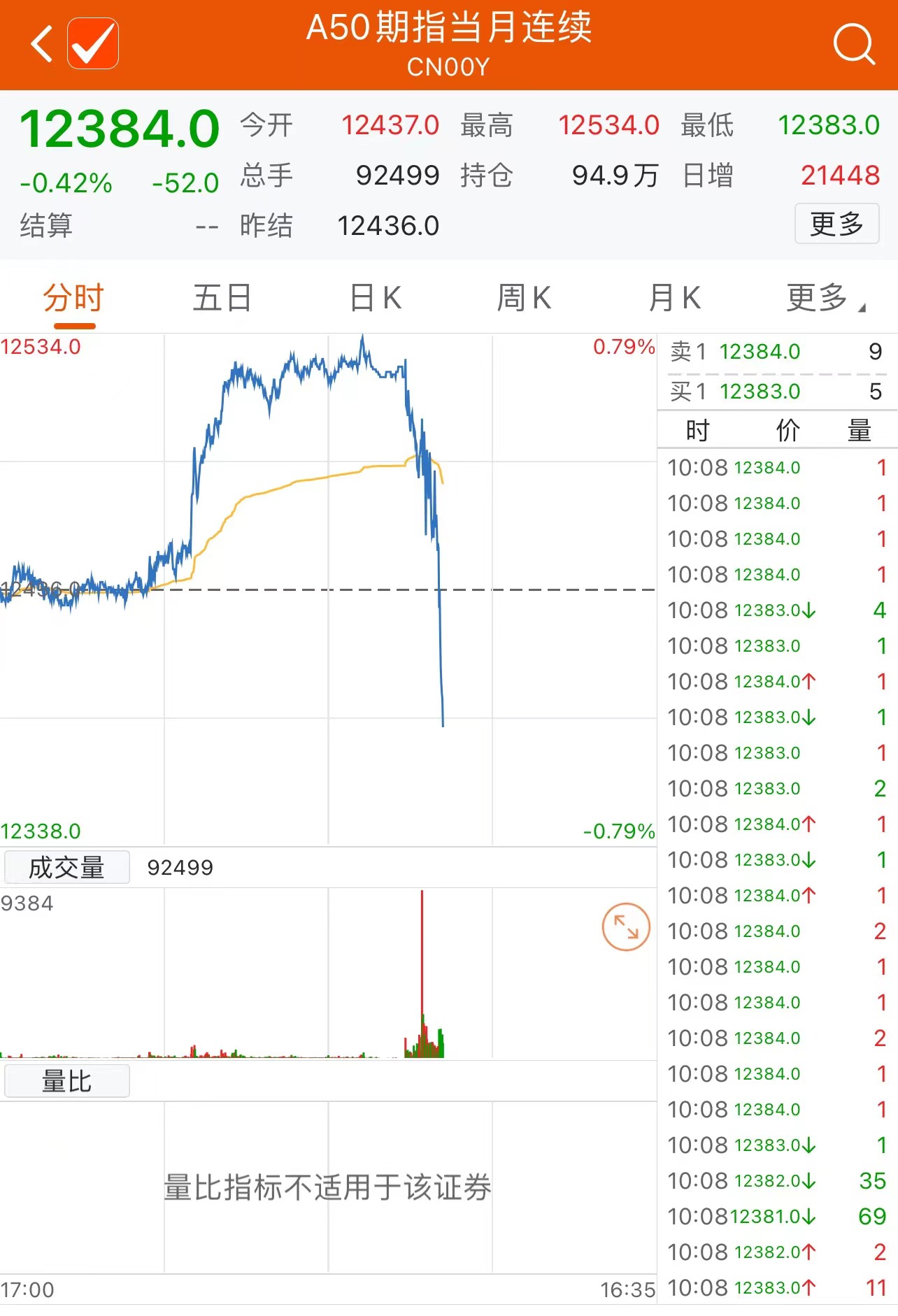Expand chart to fullscreen with arrows icon

pyautogui.click(x=626, y=927)
